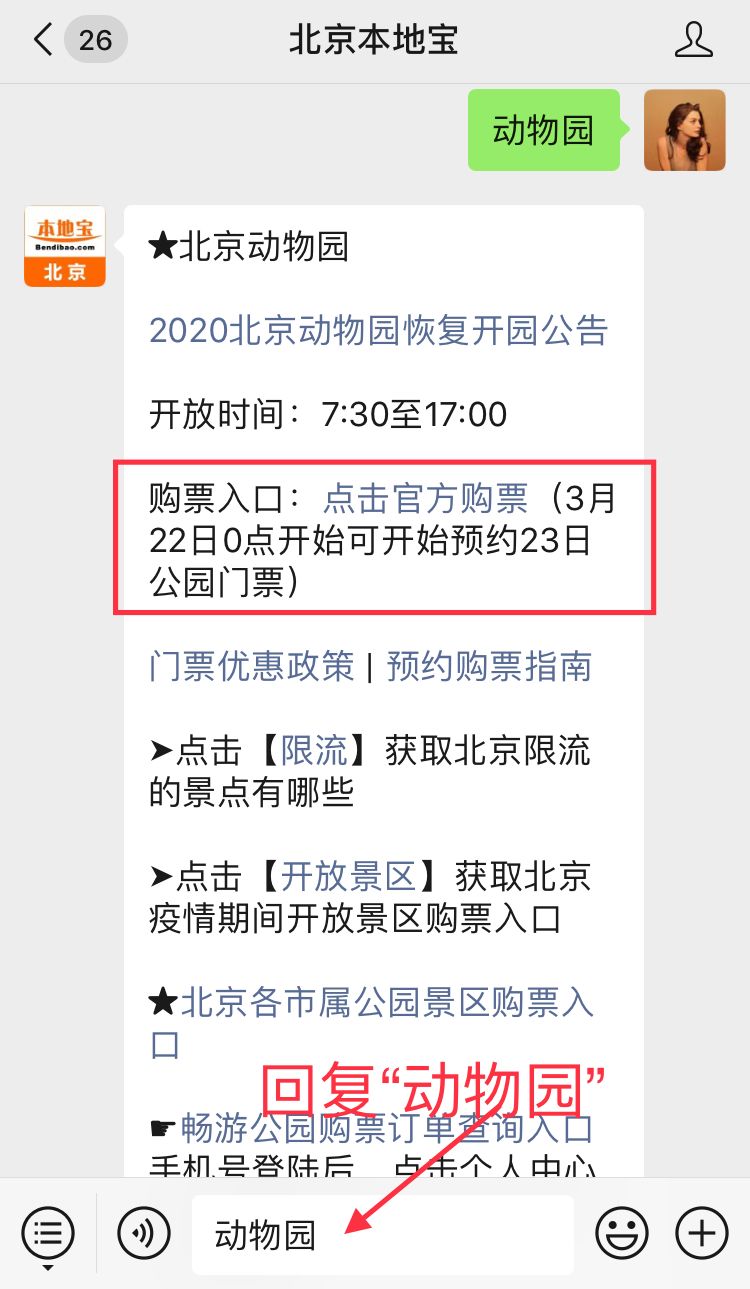Open the custom menu panel via bottom-left icon

click(46, 1232)
